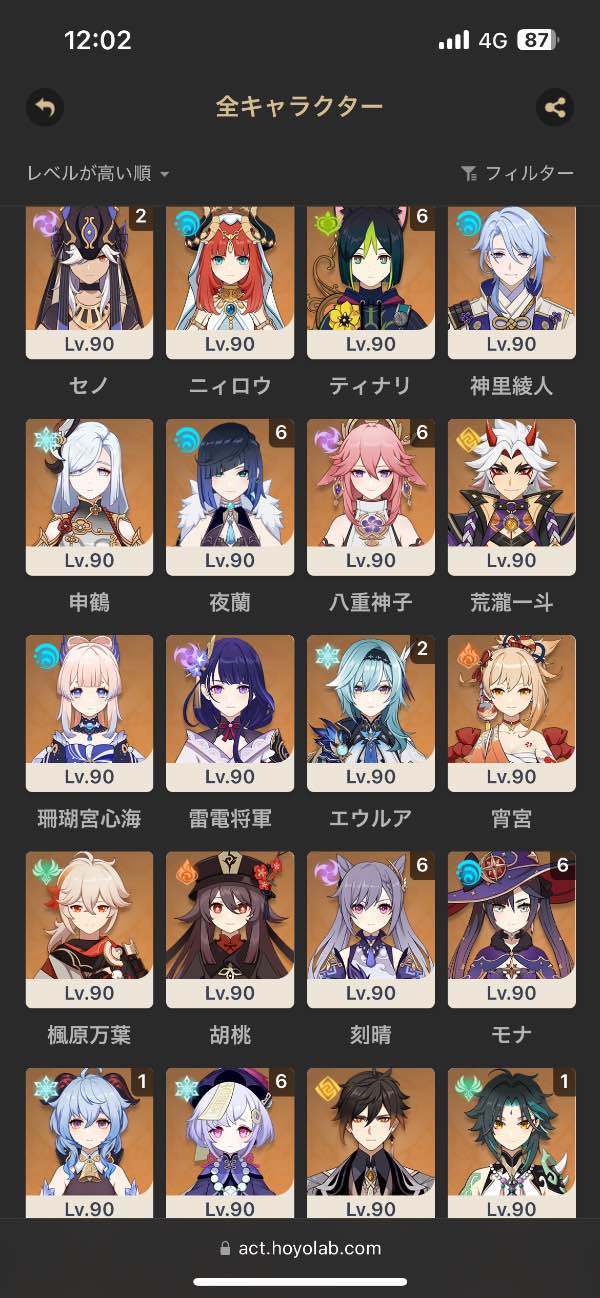Screen dimensions: 600x1298
Task: Open the フィルター filter options
Action: pos(517,174)
